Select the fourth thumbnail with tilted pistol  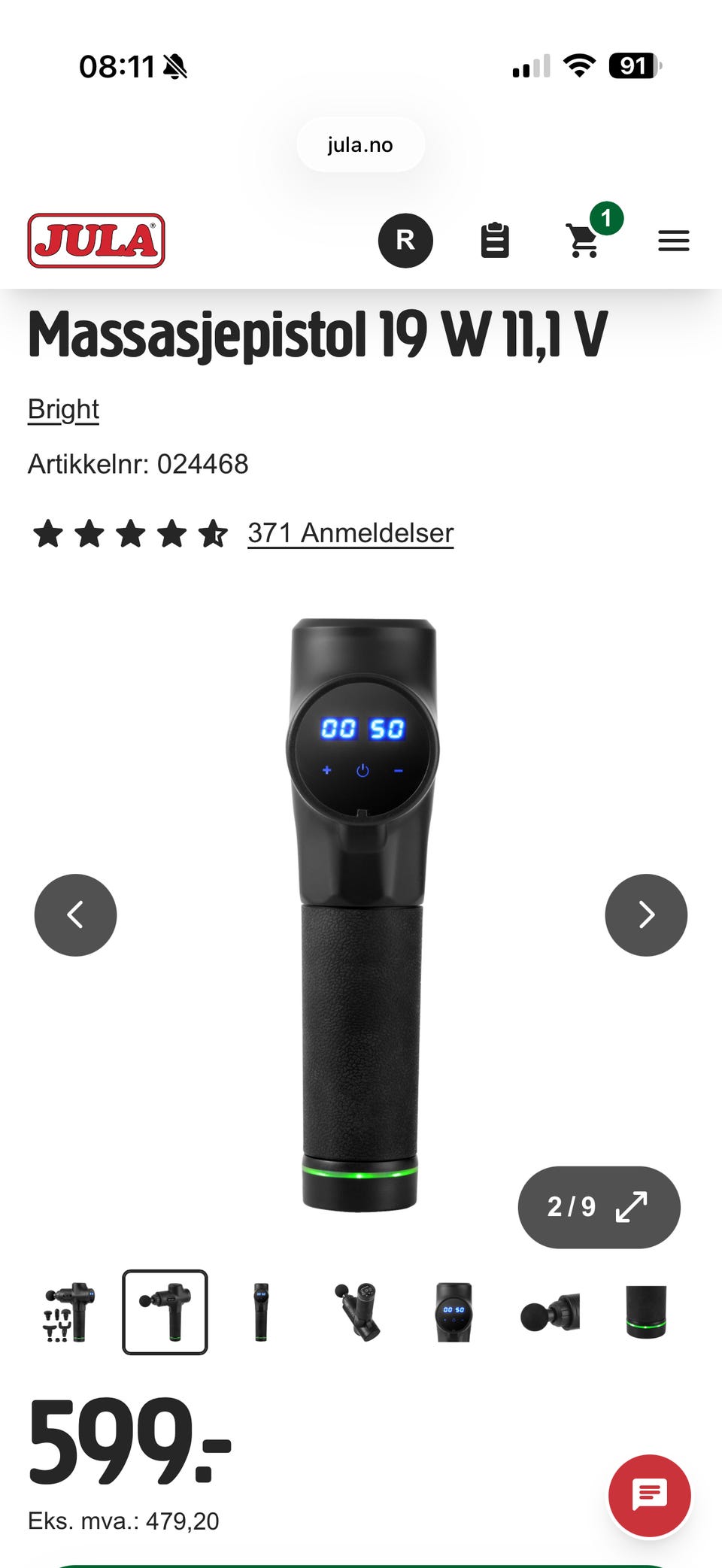(357, 1312)
